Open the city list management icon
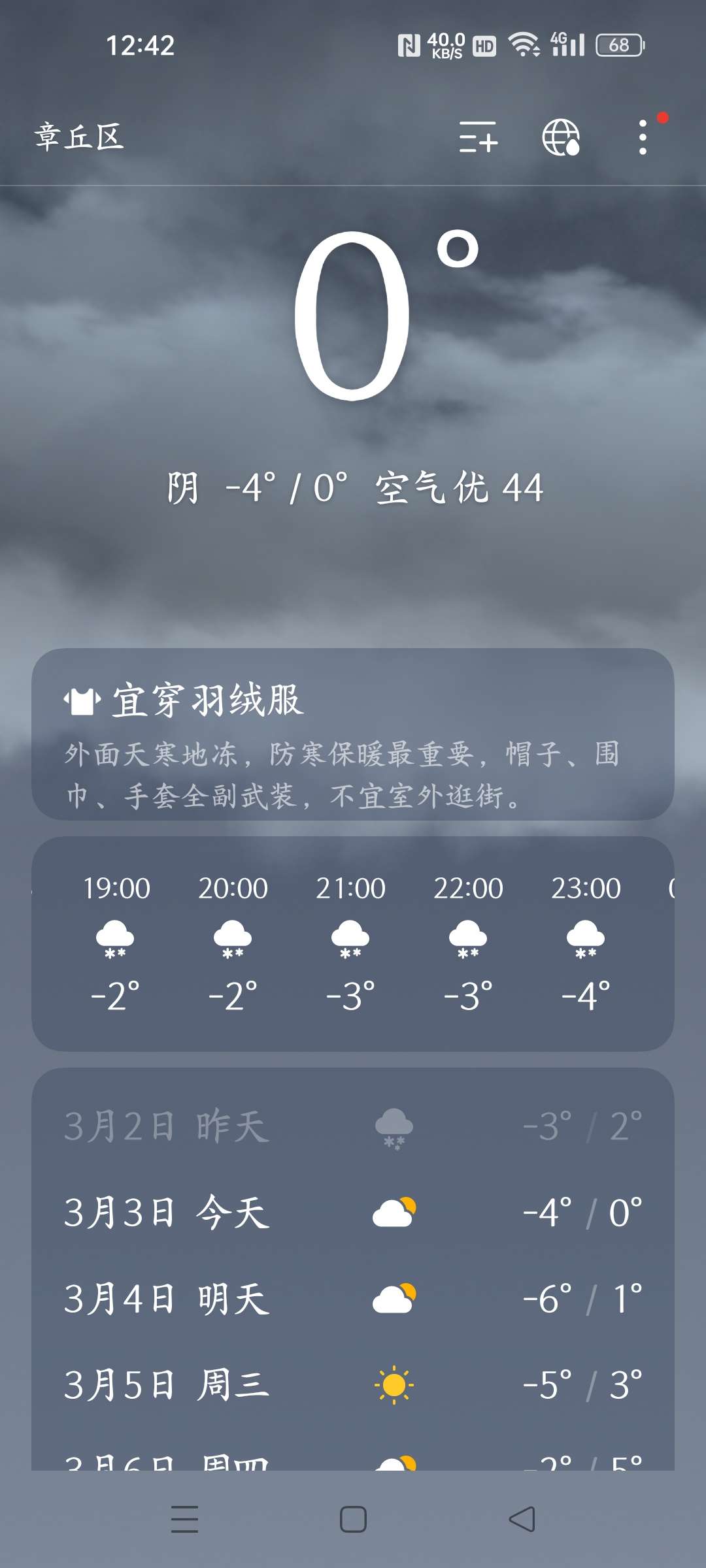Image resolution: width=706 pixels, height=1568 pixels. [478, 137]
